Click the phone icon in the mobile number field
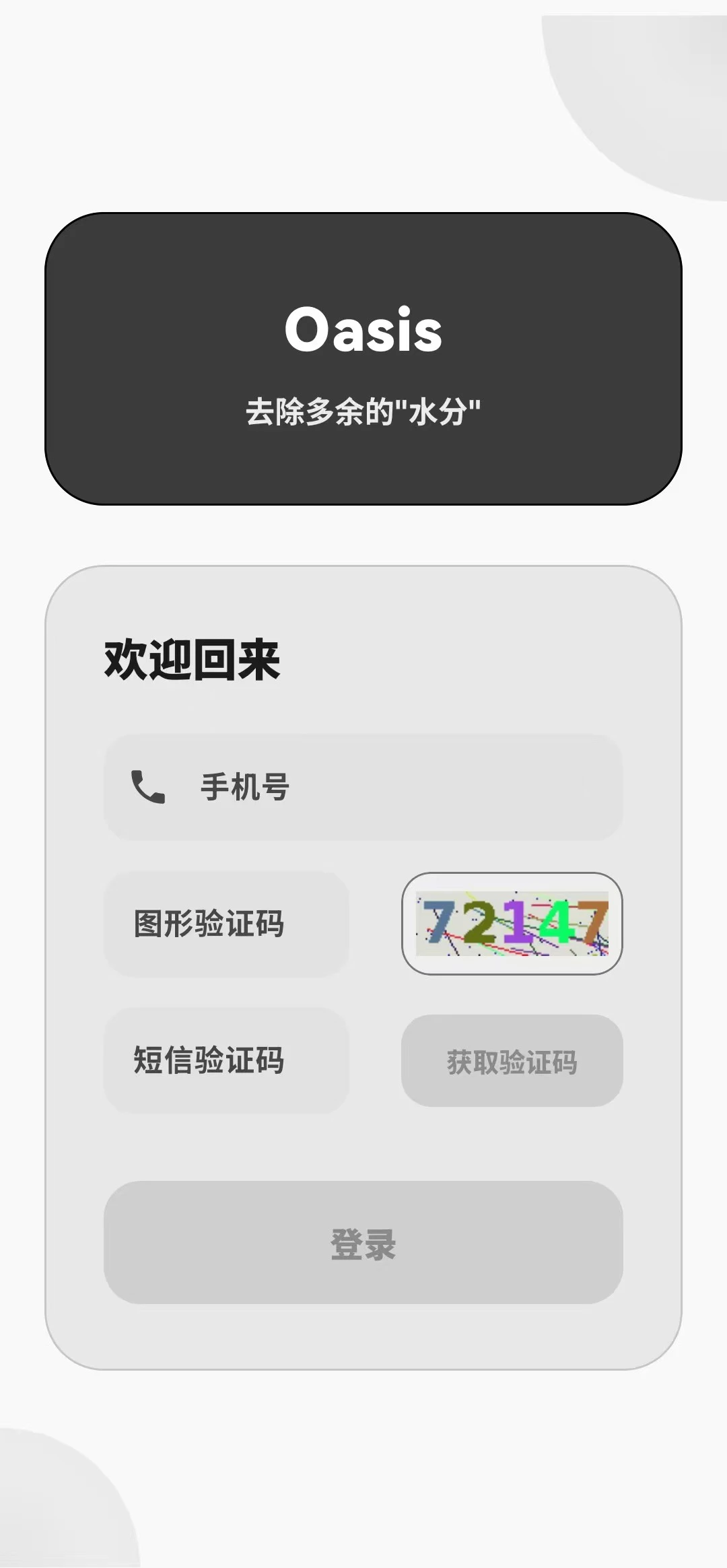 (x=147, y=786)
